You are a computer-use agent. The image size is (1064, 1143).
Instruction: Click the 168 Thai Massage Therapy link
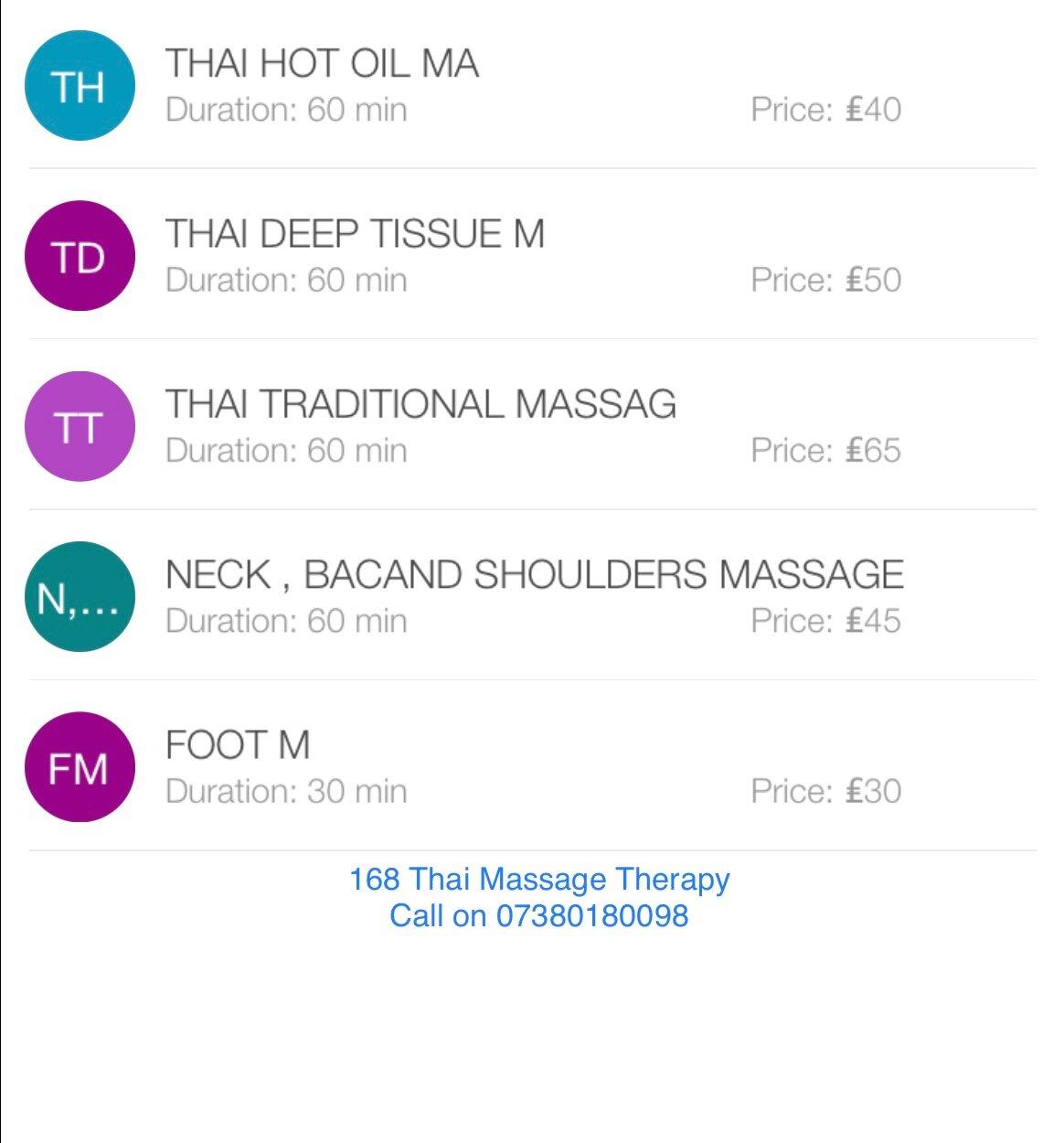[x=539, y=881]
